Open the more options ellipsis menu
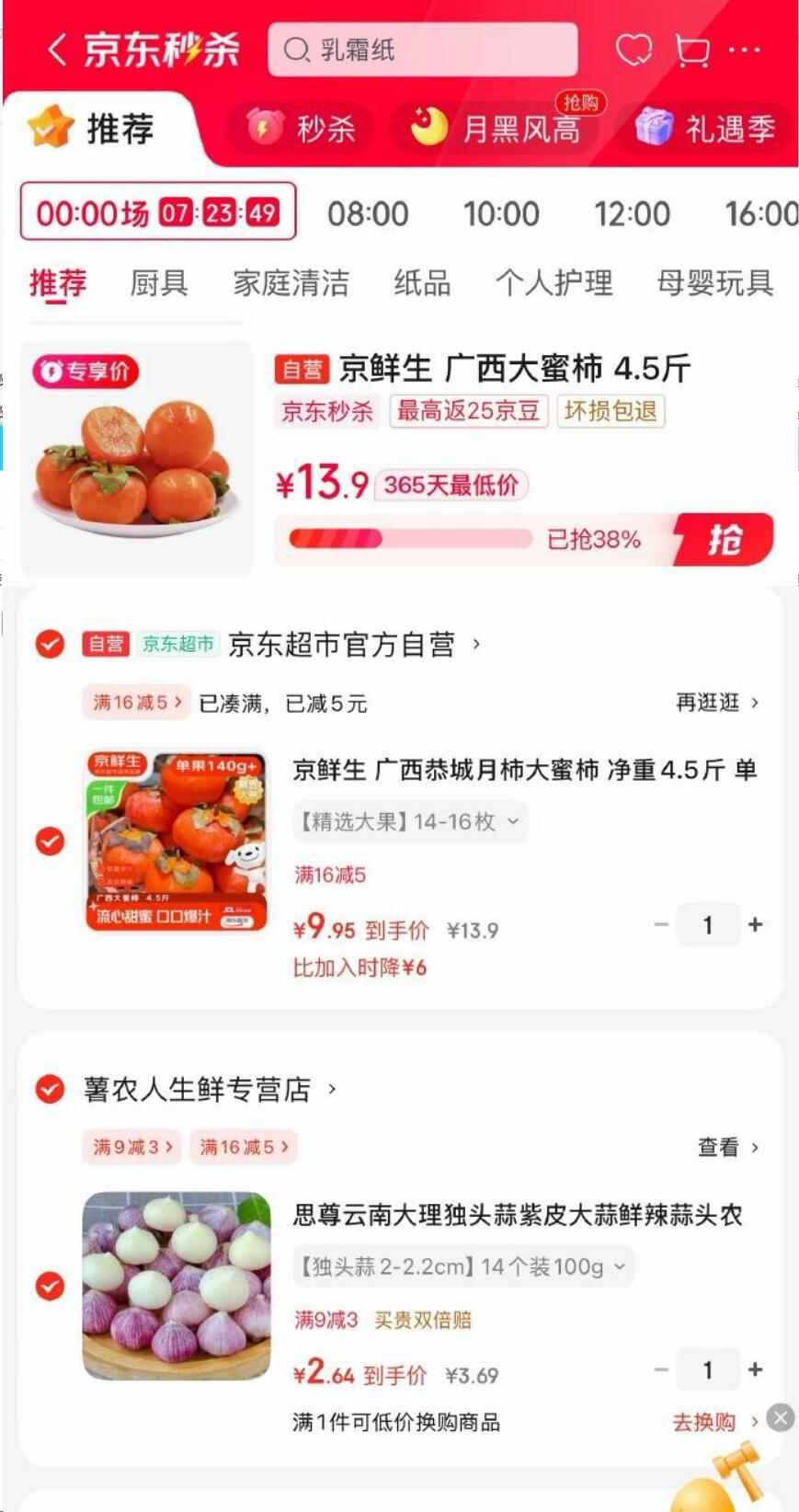 (x=747, y=51)
